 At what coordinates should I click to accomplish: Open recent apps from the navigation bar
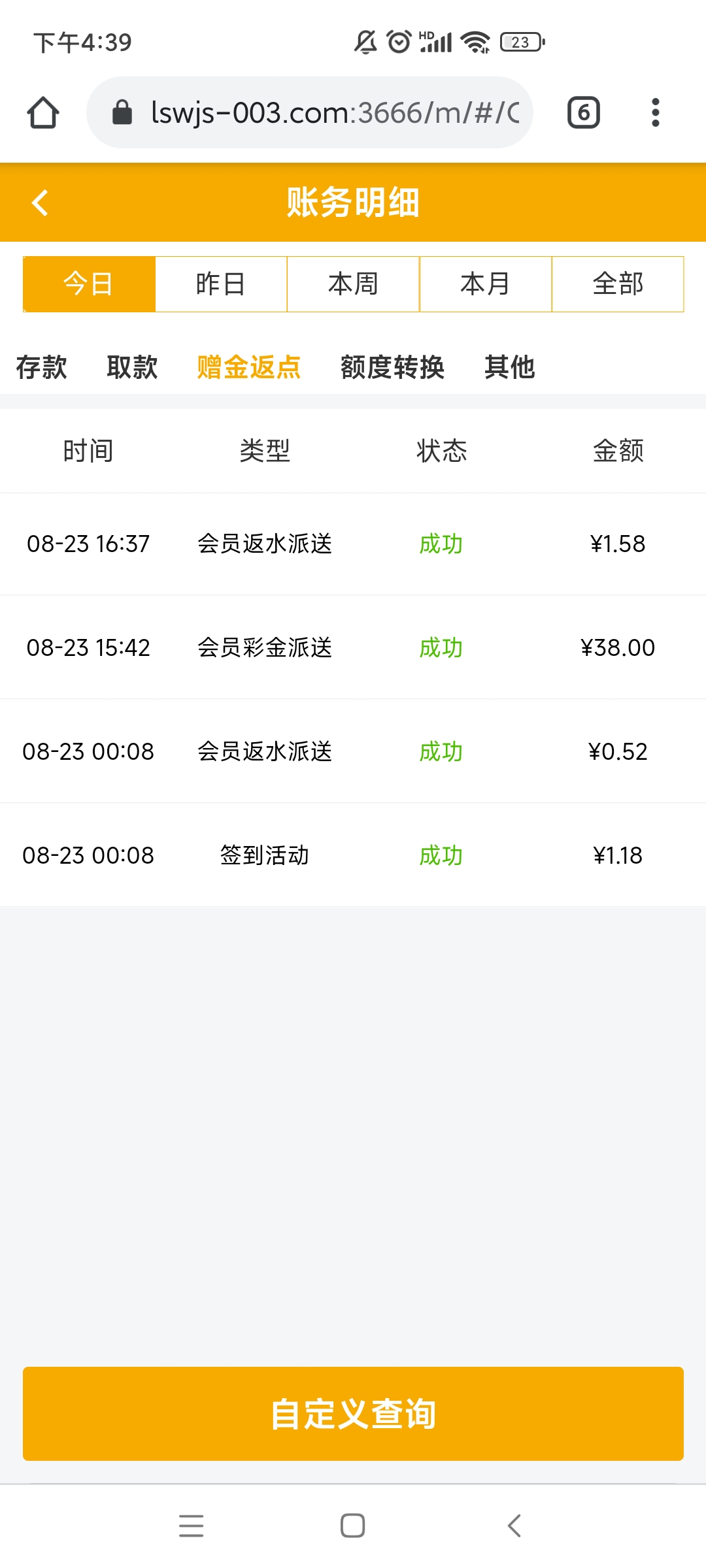point(191,1526)
